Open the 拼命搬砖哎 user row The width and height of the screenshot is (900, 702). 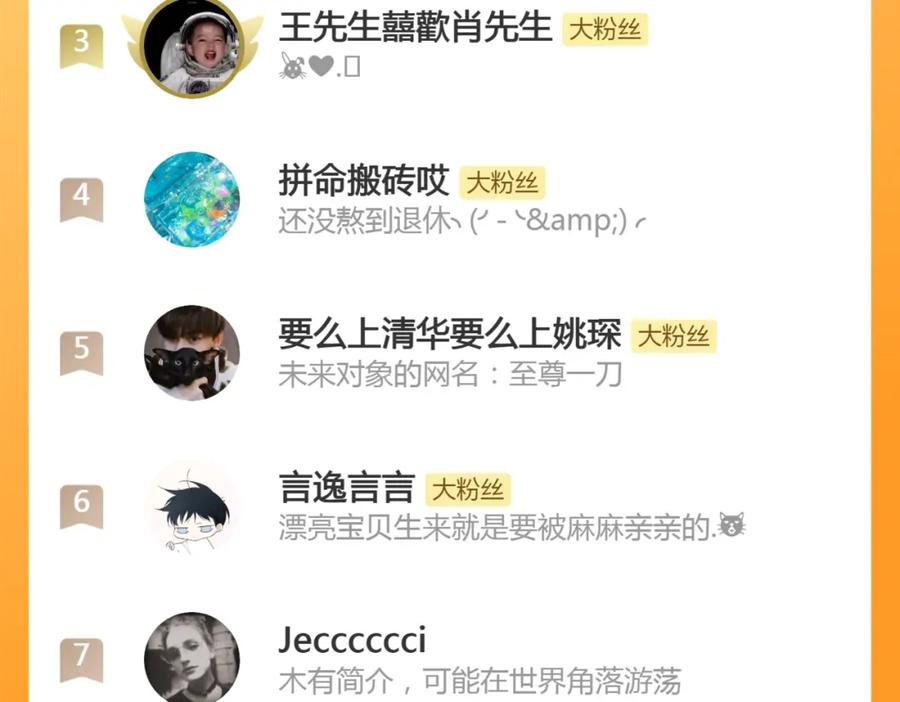pyautogui.click(x=363, y=182)
